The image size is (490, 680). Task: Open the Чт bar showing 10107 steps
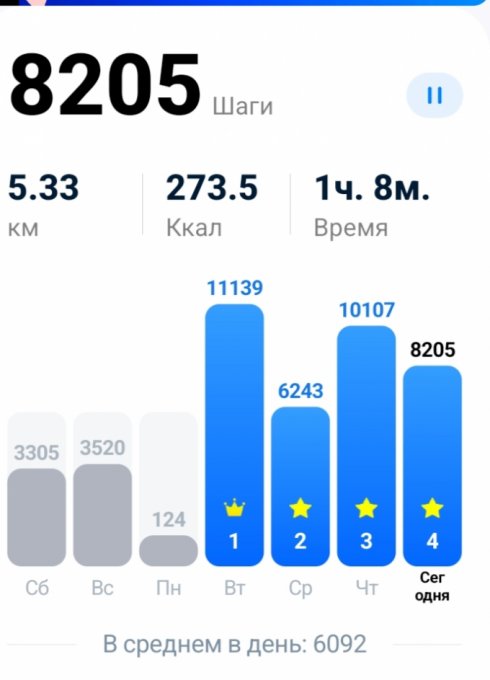[366, 446]
